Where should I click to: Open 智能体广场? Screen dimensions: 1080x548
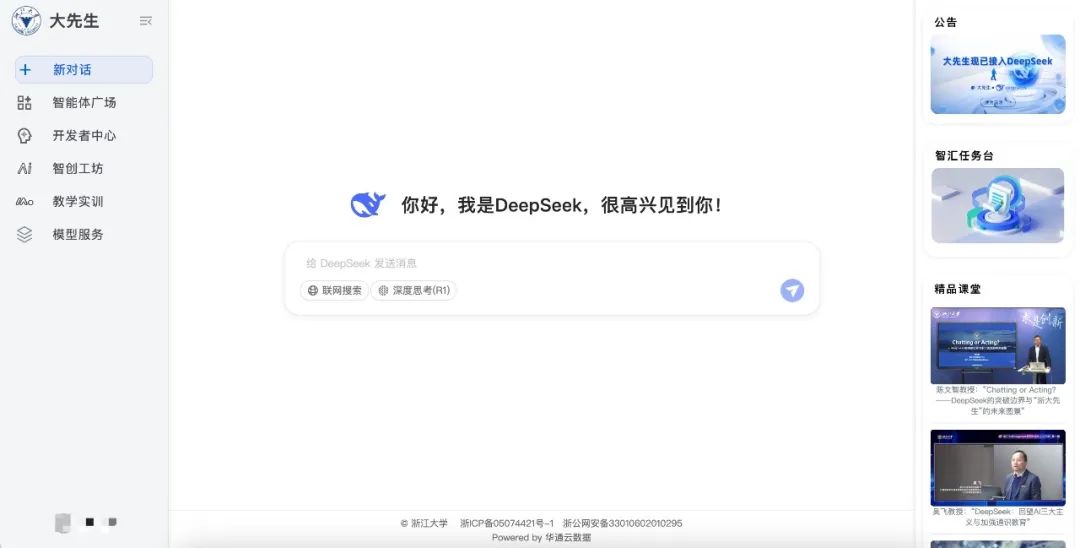pos(84,103)
